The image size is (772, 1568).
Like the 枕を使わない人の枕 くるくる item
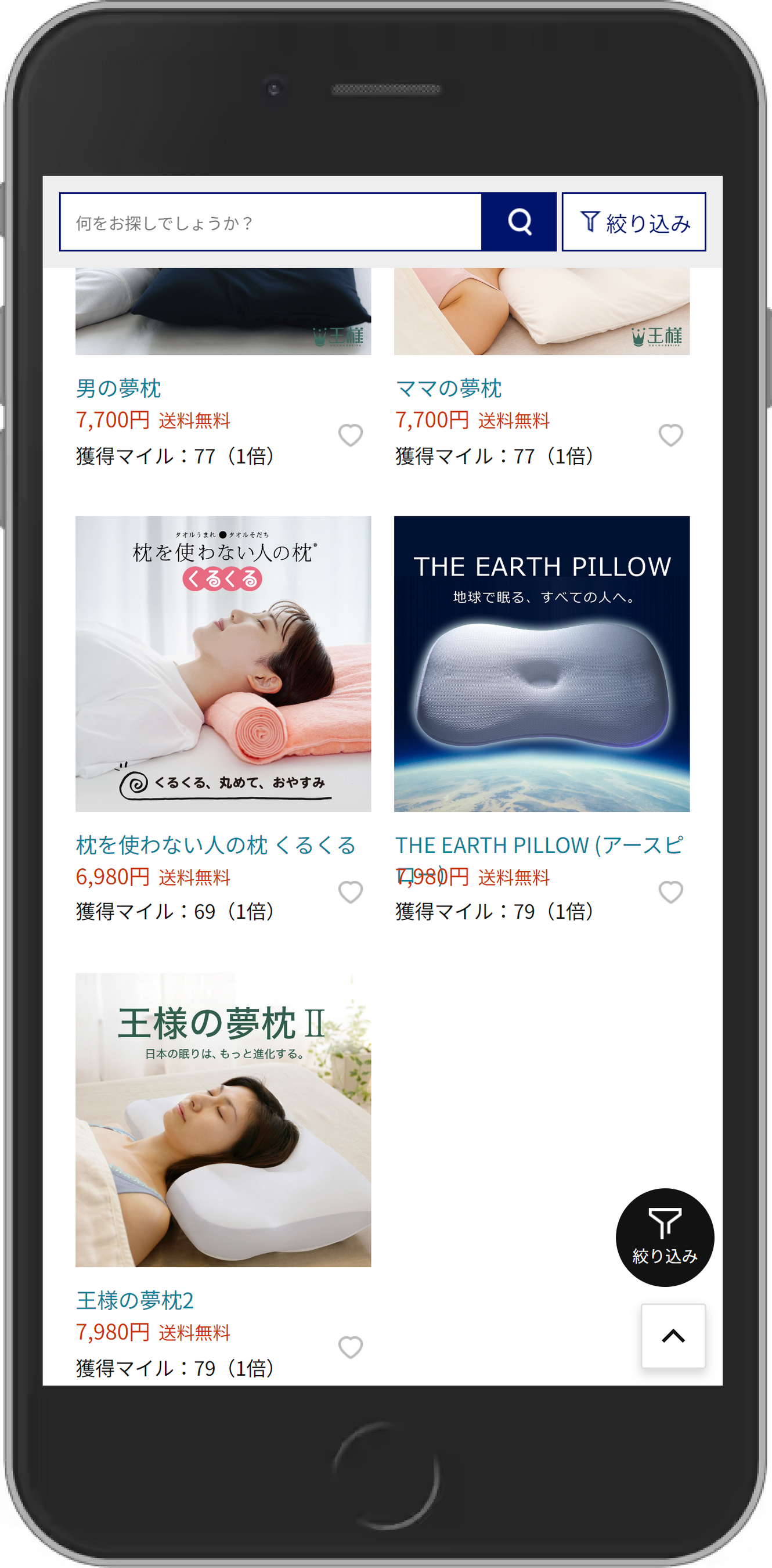pyautogui.click(x=351, y=893)
